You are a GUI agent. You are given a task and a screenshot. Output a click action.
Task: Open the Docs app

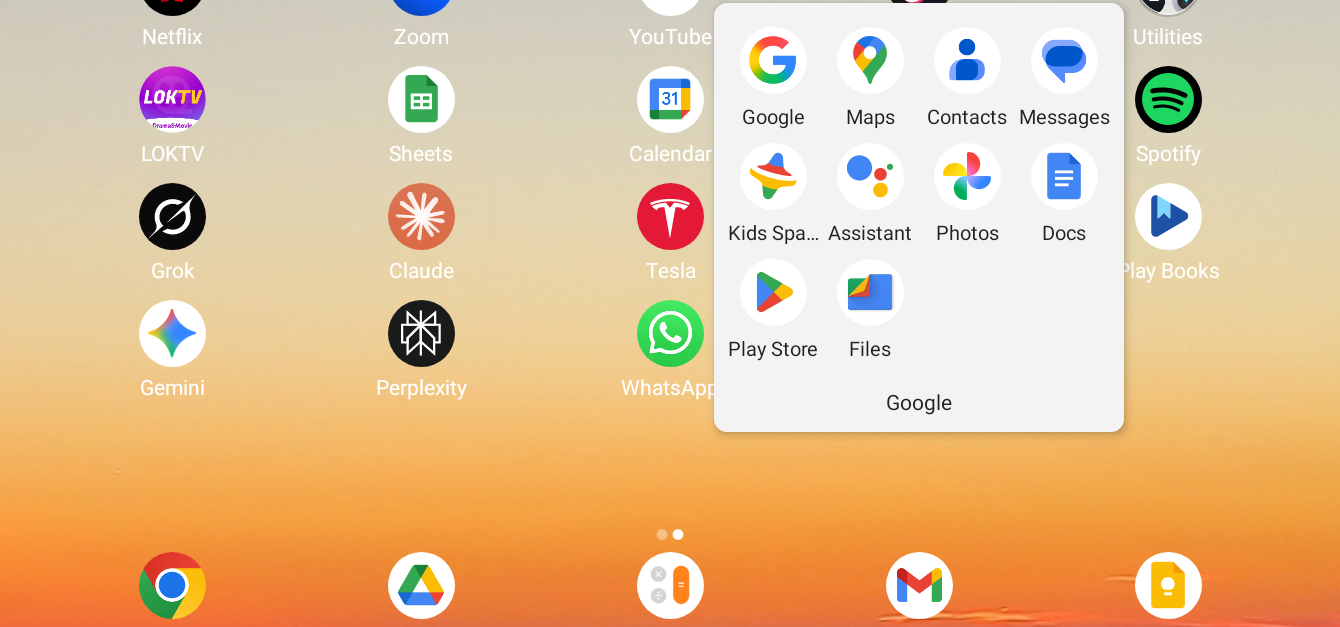(x=1064, y=177)
